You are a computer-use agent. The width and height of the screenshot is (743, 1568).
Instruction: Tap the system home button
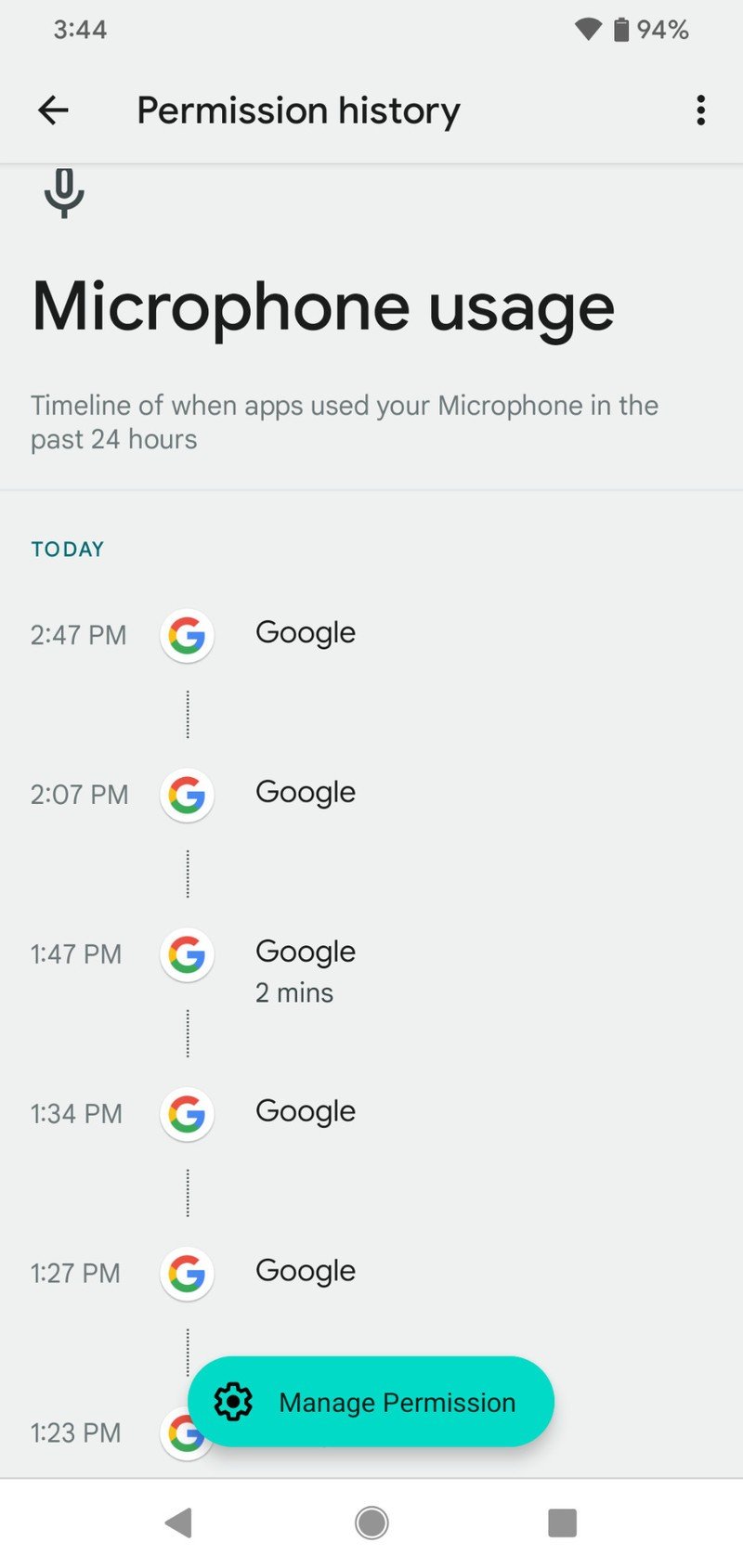371,1523
